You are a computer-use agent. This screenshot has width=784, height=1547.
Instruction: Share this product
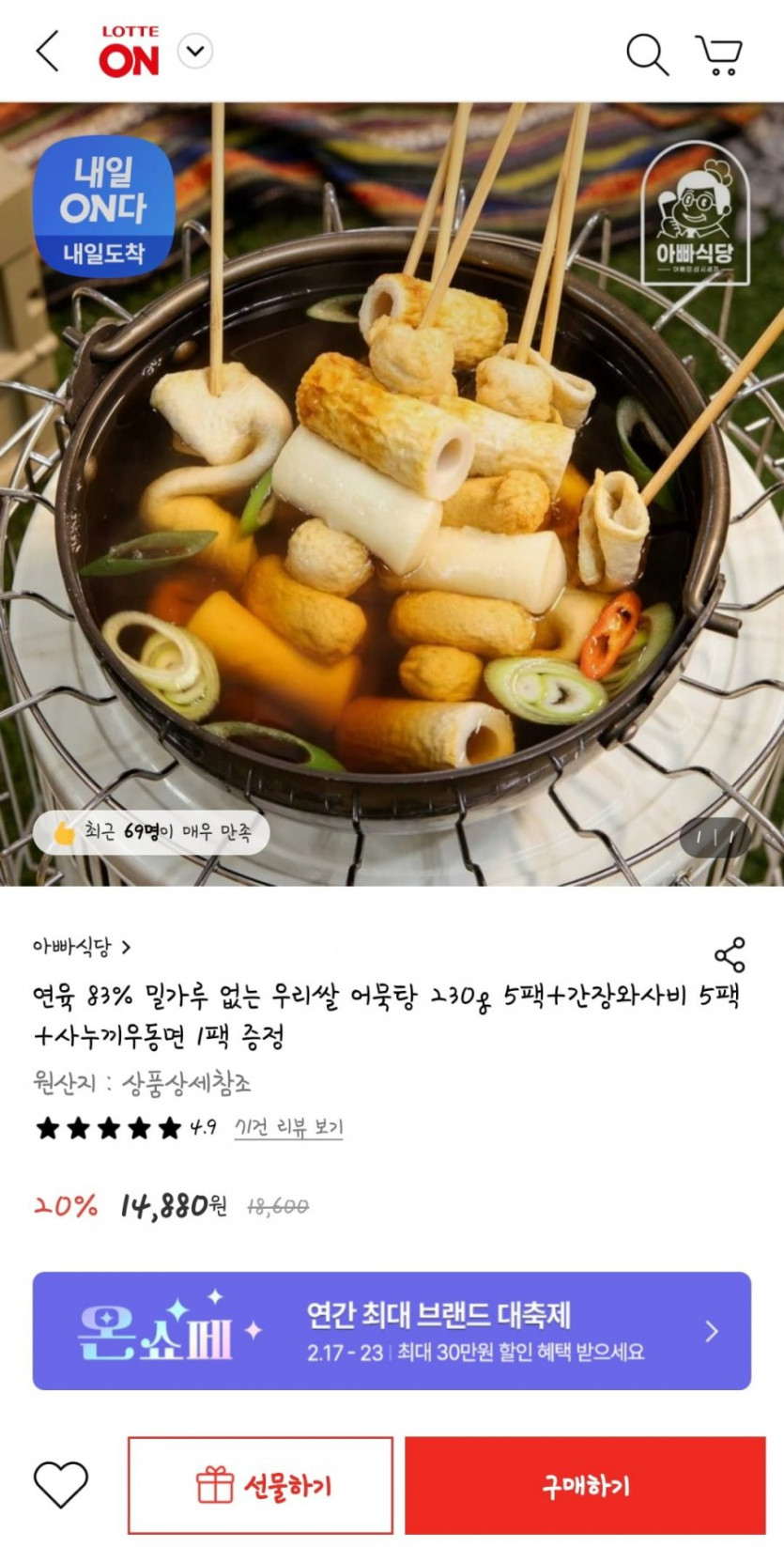point(730,954)
